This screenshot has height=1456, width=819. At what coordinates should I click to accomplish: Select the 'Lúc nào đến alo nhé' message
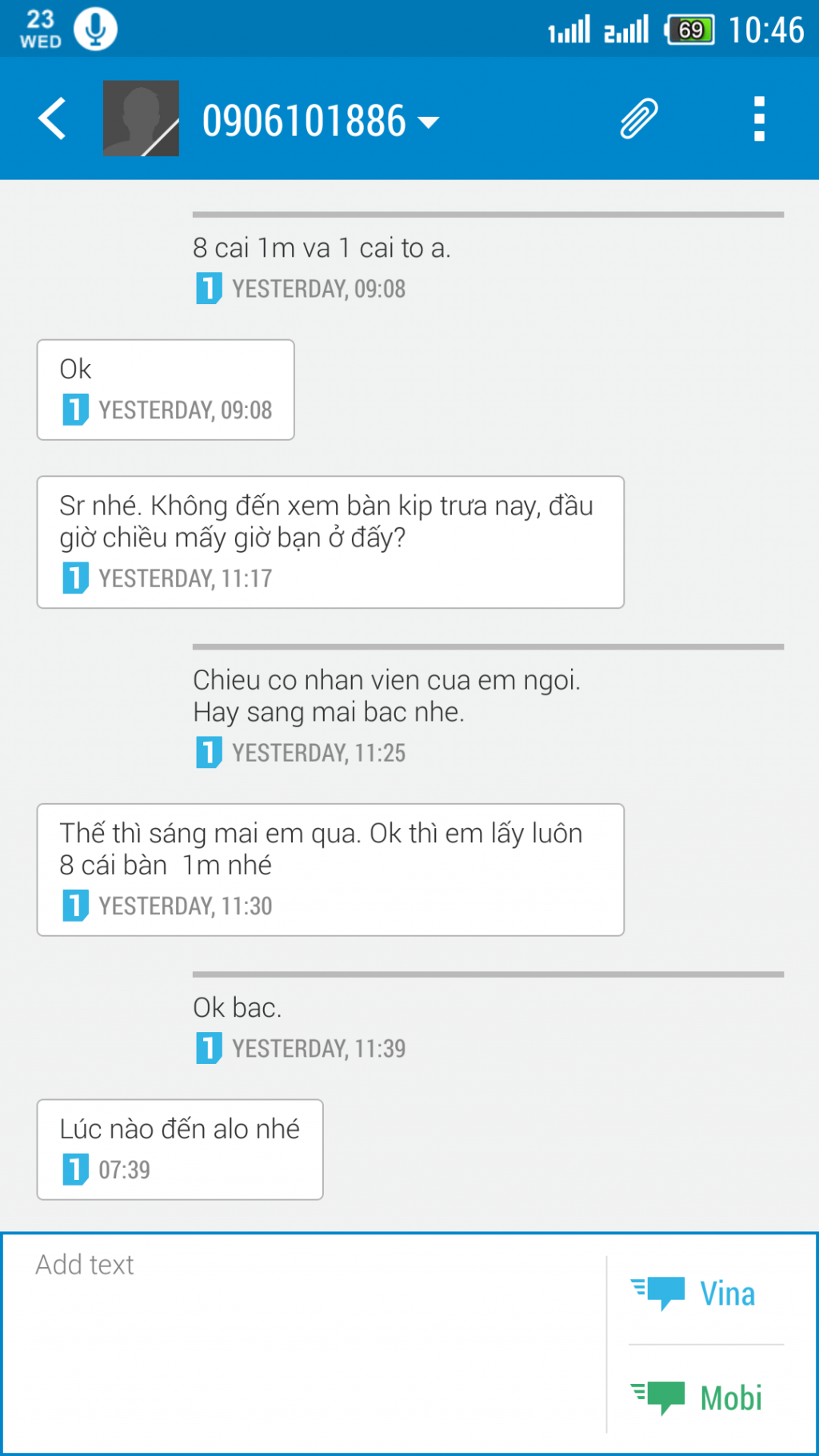click(x=180, y=1150)
